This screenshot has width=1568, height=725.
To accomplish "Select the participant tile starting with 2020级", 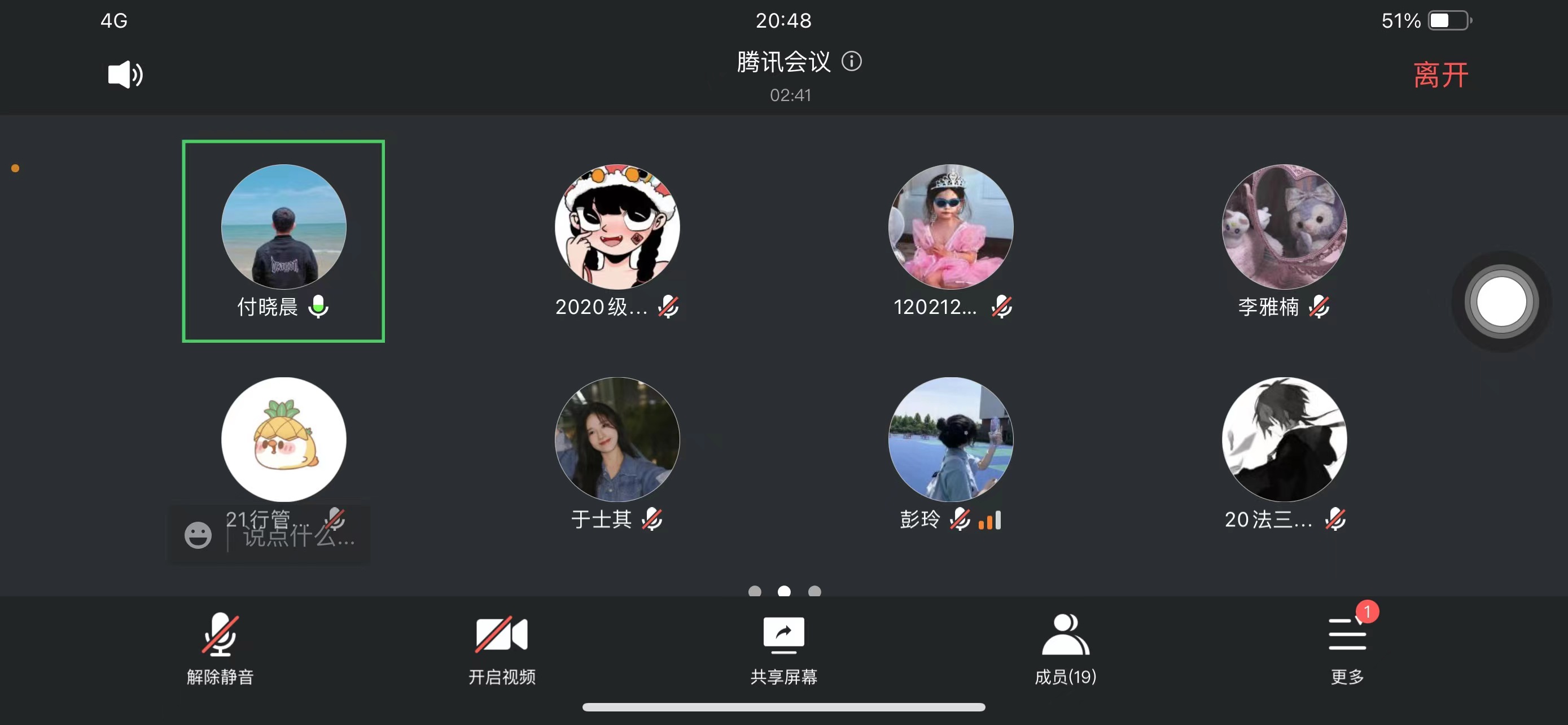I will coord(617,241).
